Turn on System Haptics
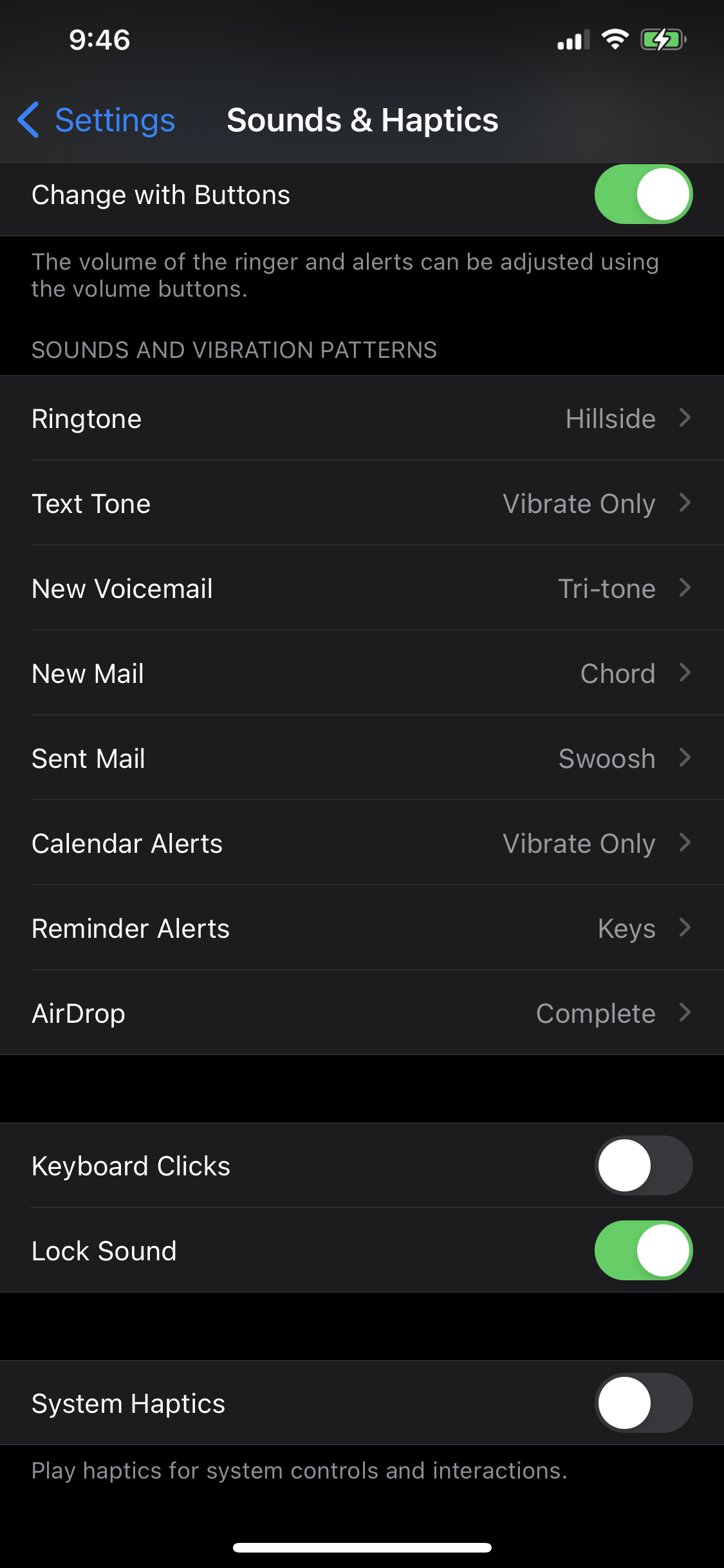Viewport: 724px width, 1568px height. coord(643,1403)
